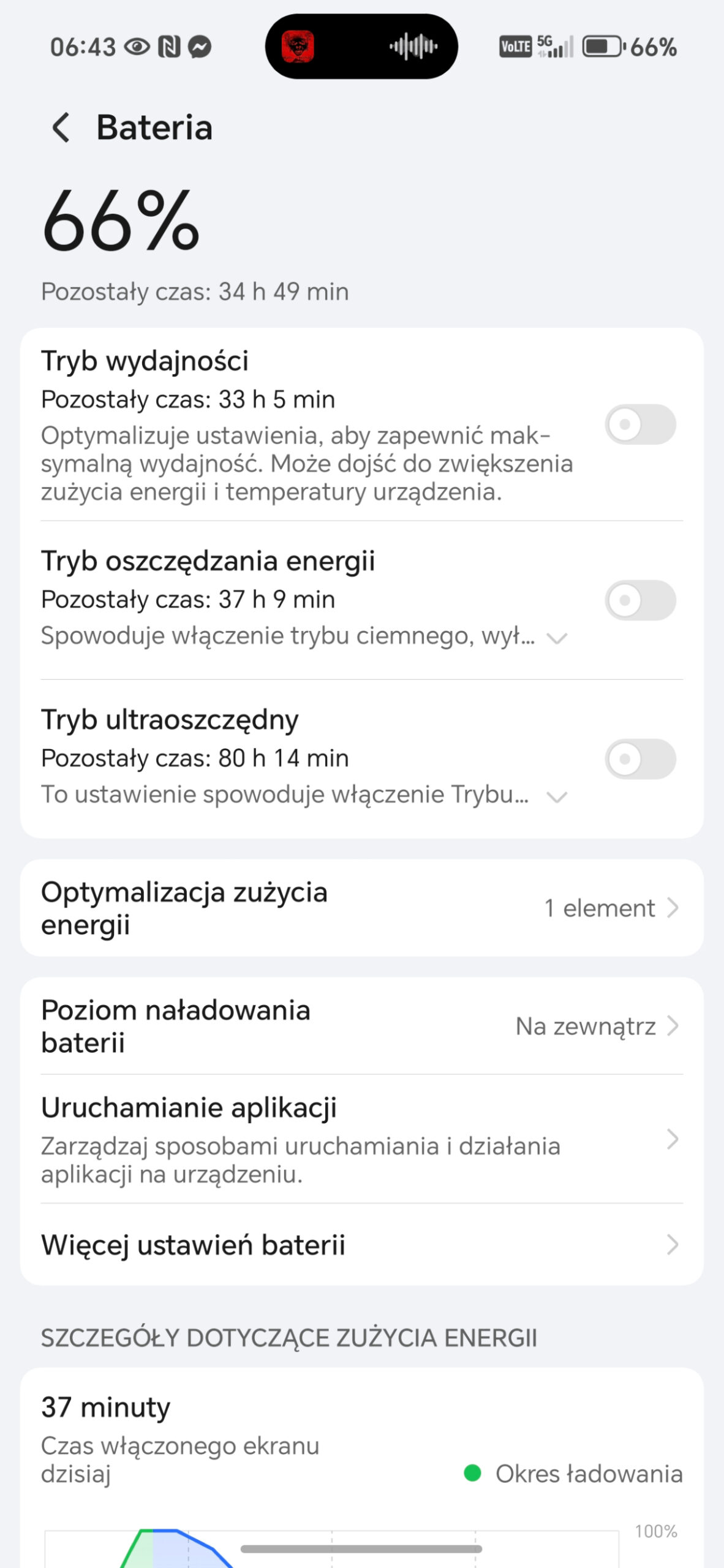Open Uruchamianie aplikacji settings
This screenshot has width=724, height=1568.
pos(361,1139)
